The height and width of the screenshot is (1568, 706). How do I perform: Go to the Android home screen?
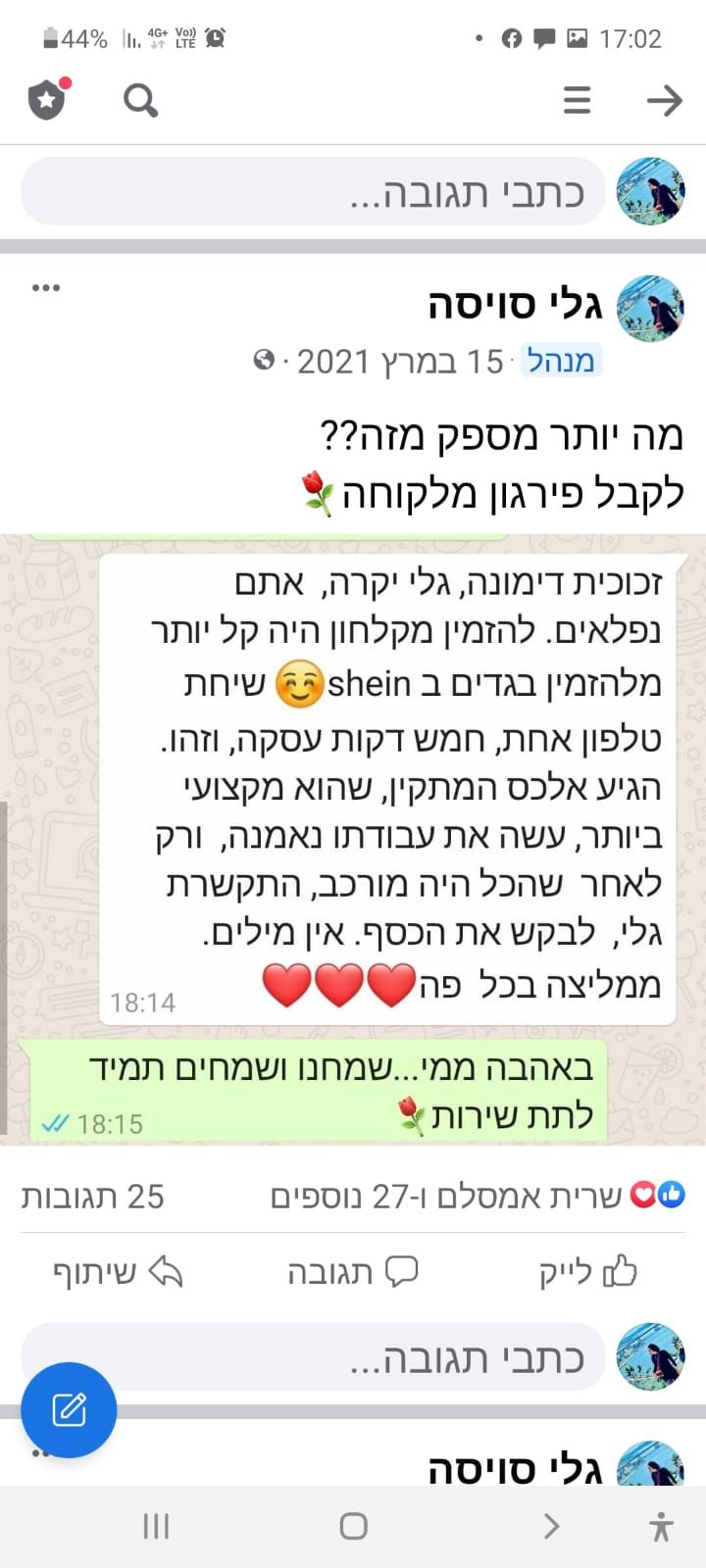[x=353, y=1526]
